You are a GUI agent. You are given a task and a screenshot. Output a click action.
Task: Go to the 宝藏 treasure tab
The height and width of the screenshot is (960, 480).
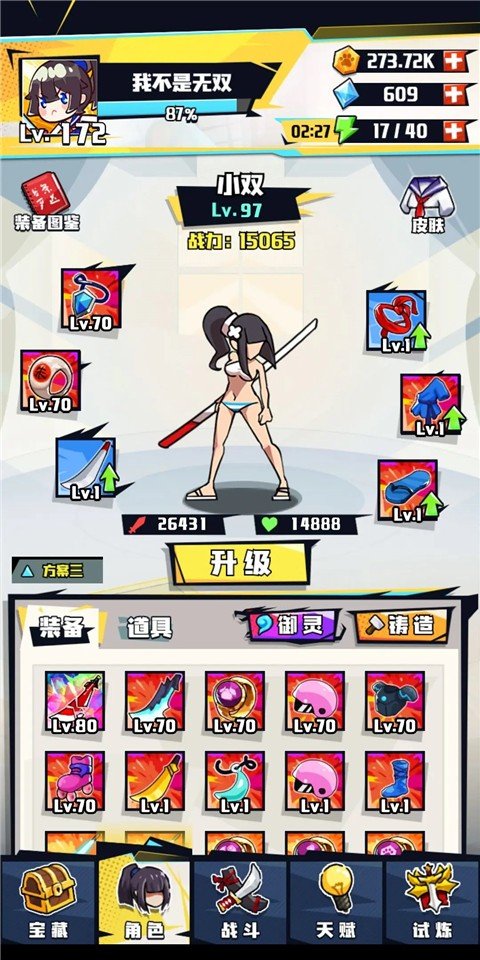coord(48,902)
